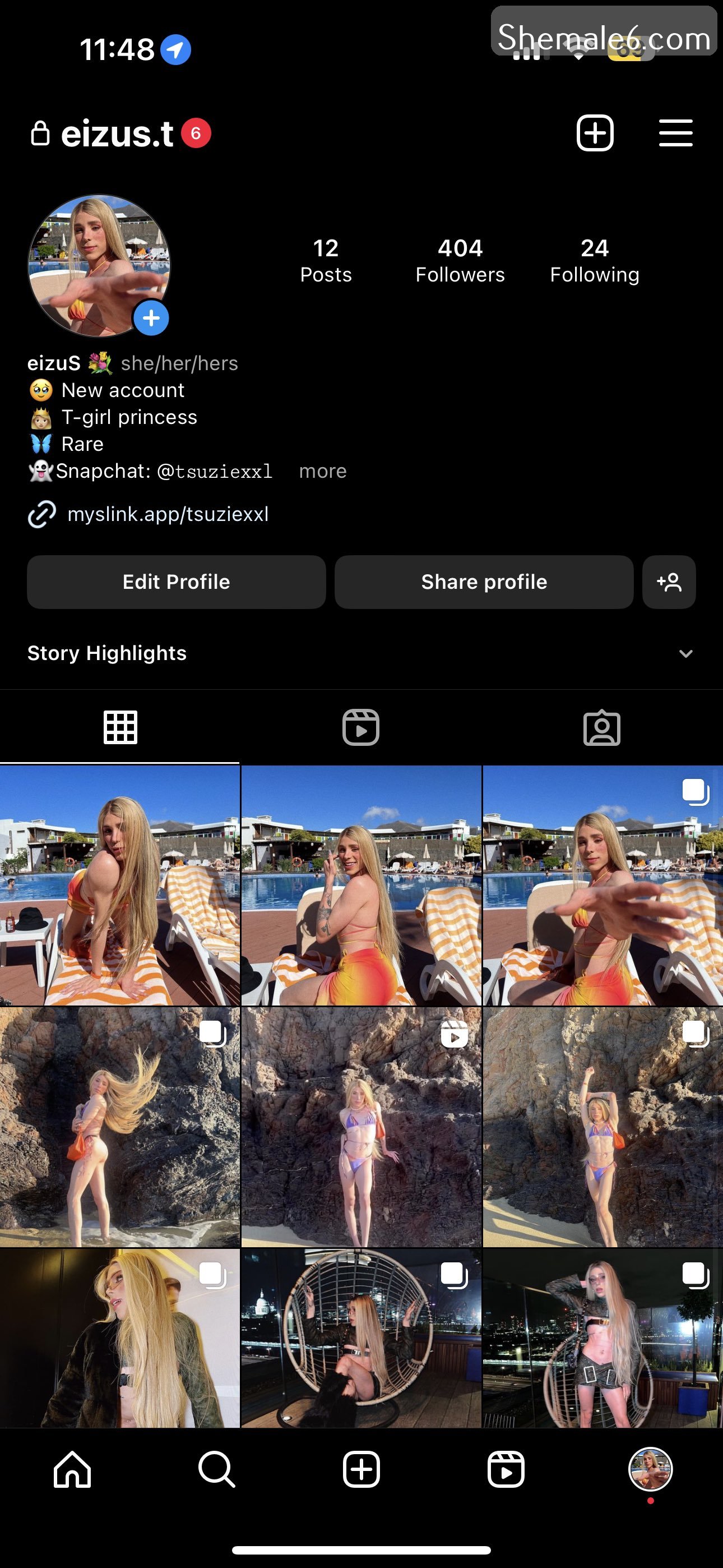The image size is (723, 1568).
Task: Open the reel post in the grid
Action: point(361,1126)
